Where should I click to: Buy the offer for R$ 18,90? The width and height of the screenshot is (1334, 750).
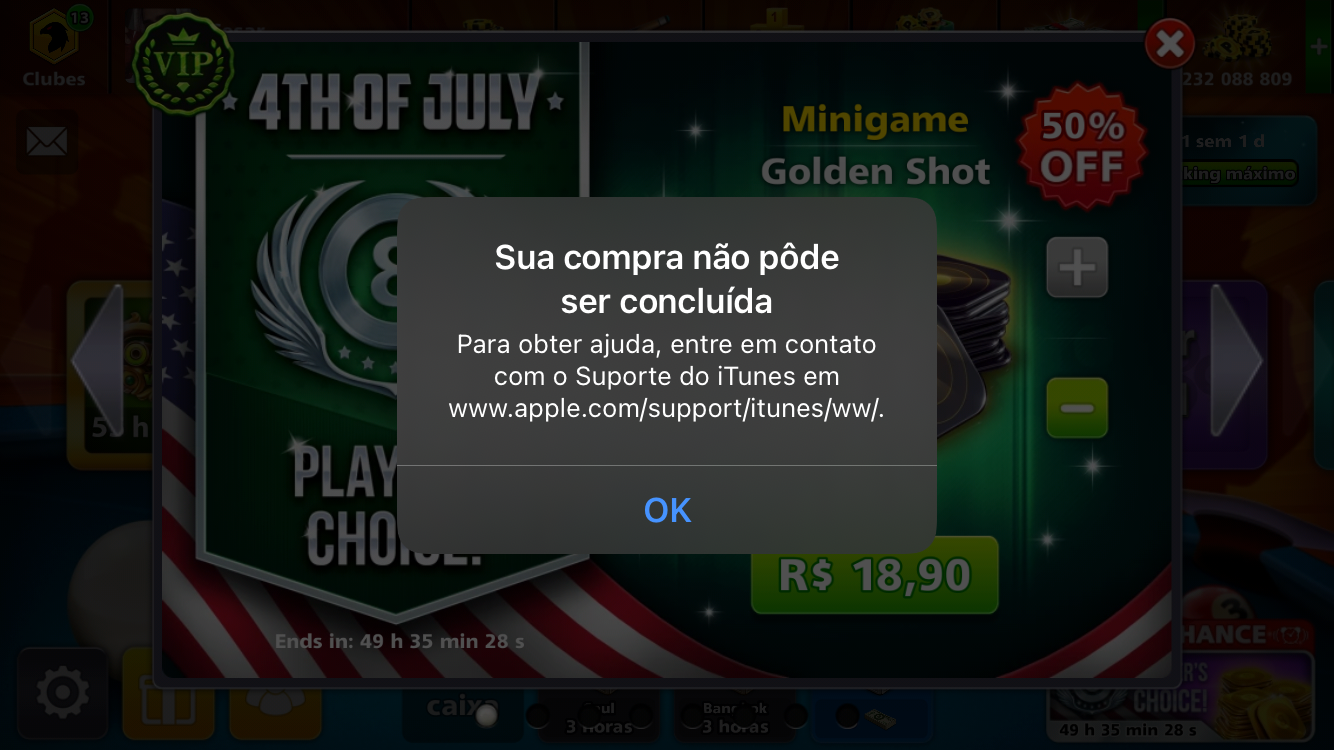(x=874, y=575)
